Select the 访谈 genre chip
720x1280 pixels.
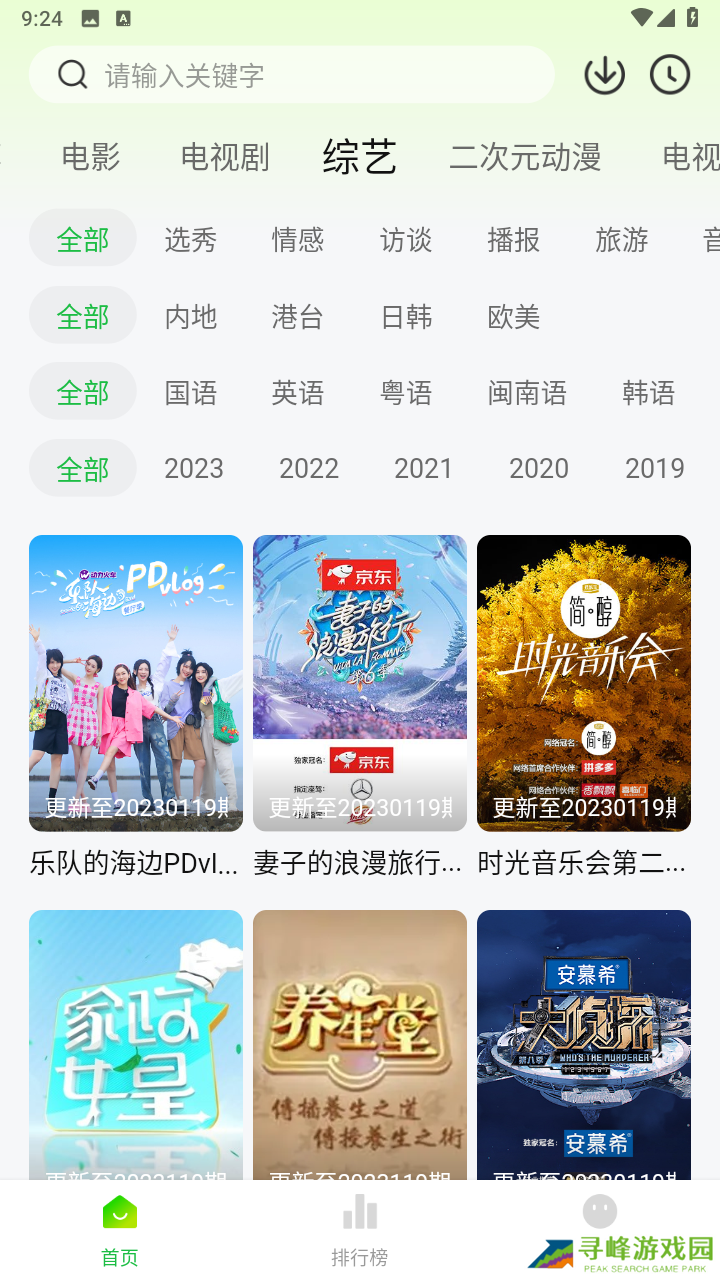coord(406,240)
